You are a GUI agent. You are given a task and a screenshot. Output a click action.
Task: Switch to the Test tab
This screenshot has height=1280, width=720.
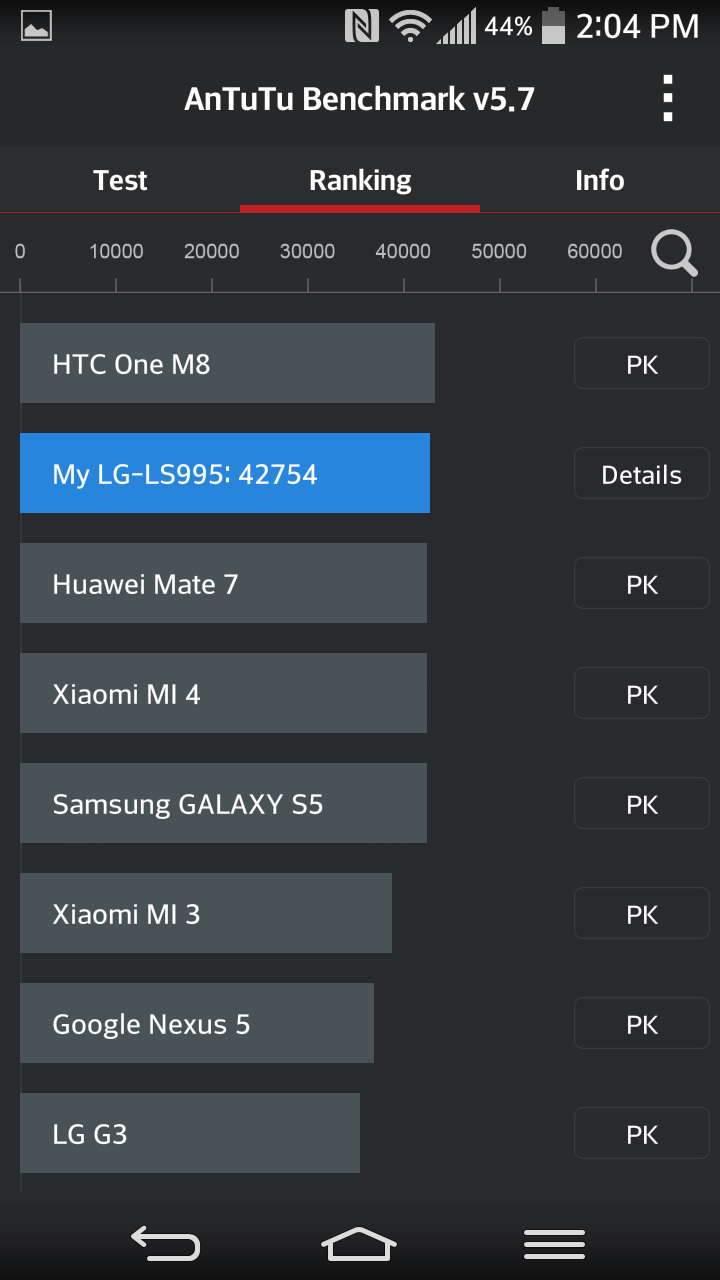(x=120, y=181)
